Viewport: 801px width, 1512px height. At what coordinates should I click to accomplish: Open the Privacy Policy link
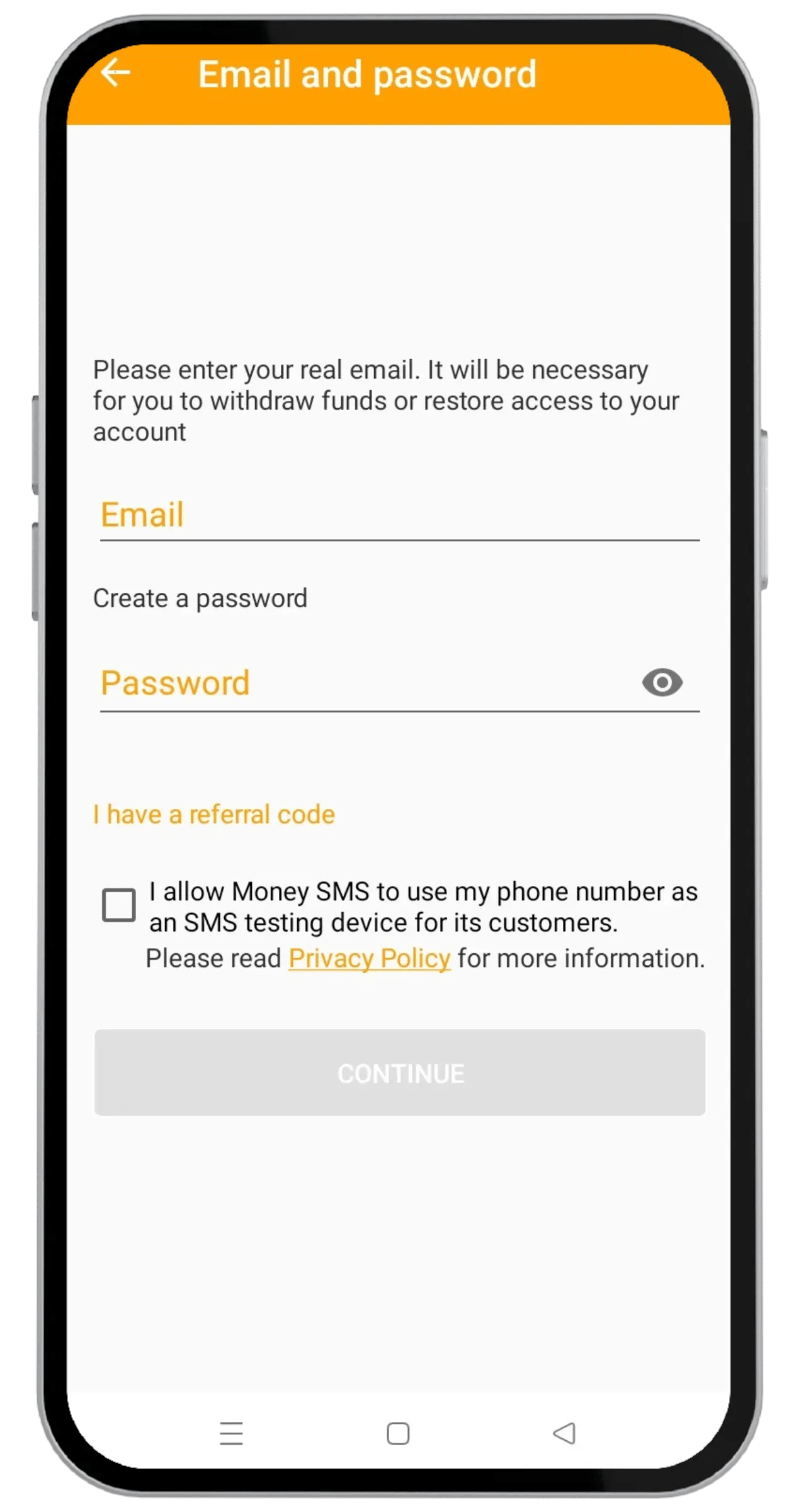click(x=370, y=958)
